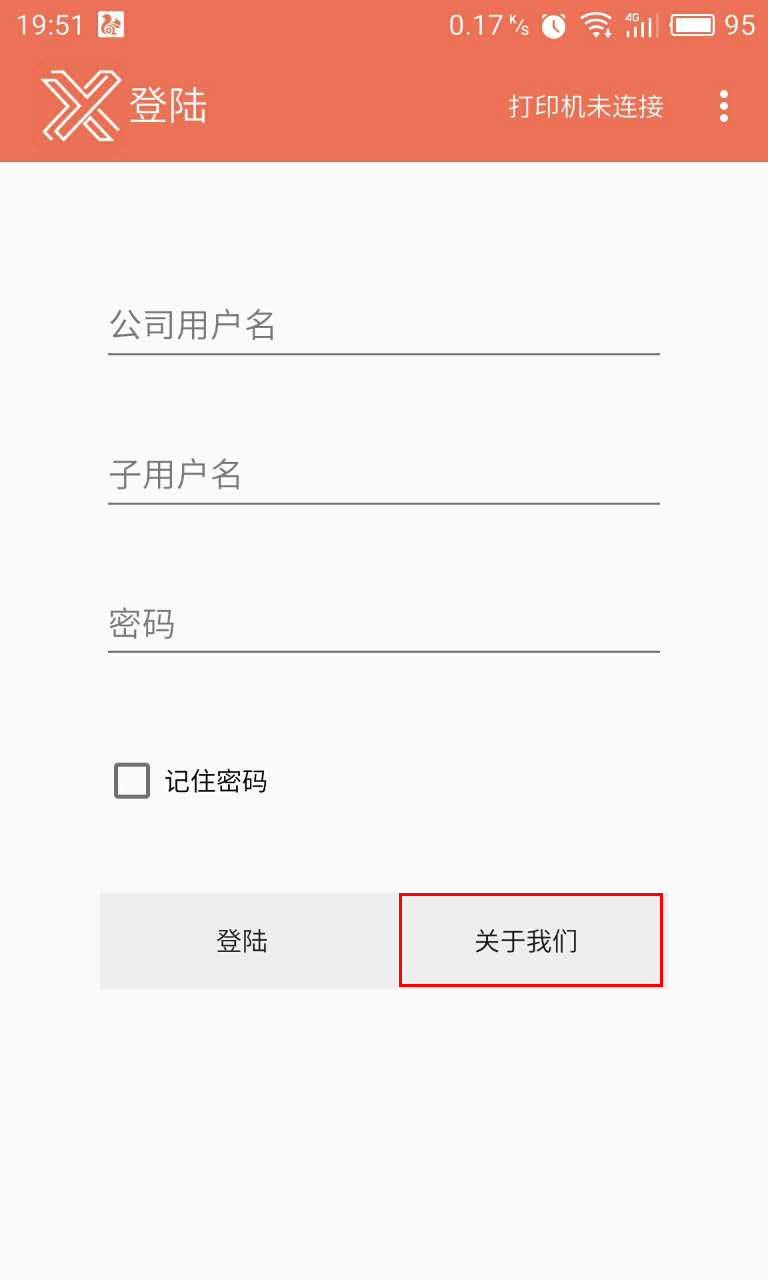The image size is (768, 1280).
Task: Check the 记住密码 checkbox
Action: (132, 781)
